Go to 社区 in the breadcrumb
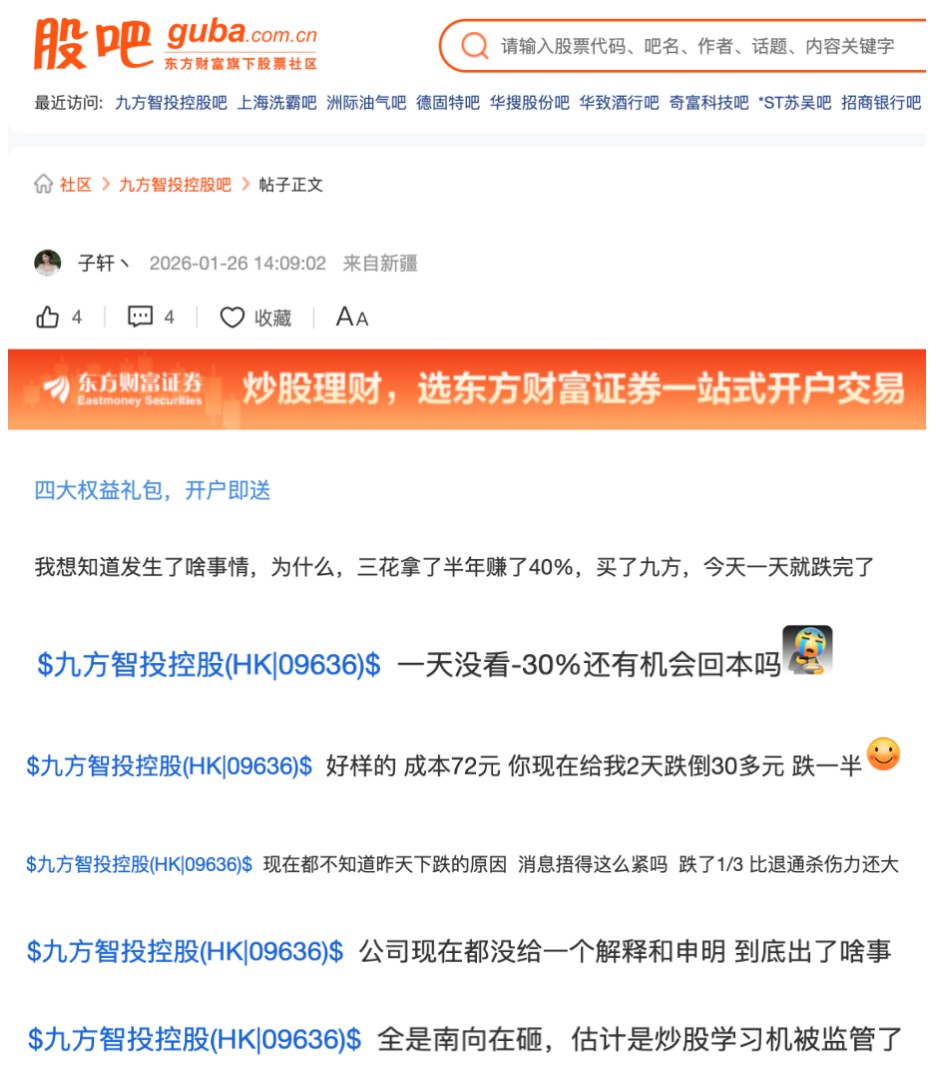The height and width of the screenshot is (1086, 942). (x=75, y=185)
